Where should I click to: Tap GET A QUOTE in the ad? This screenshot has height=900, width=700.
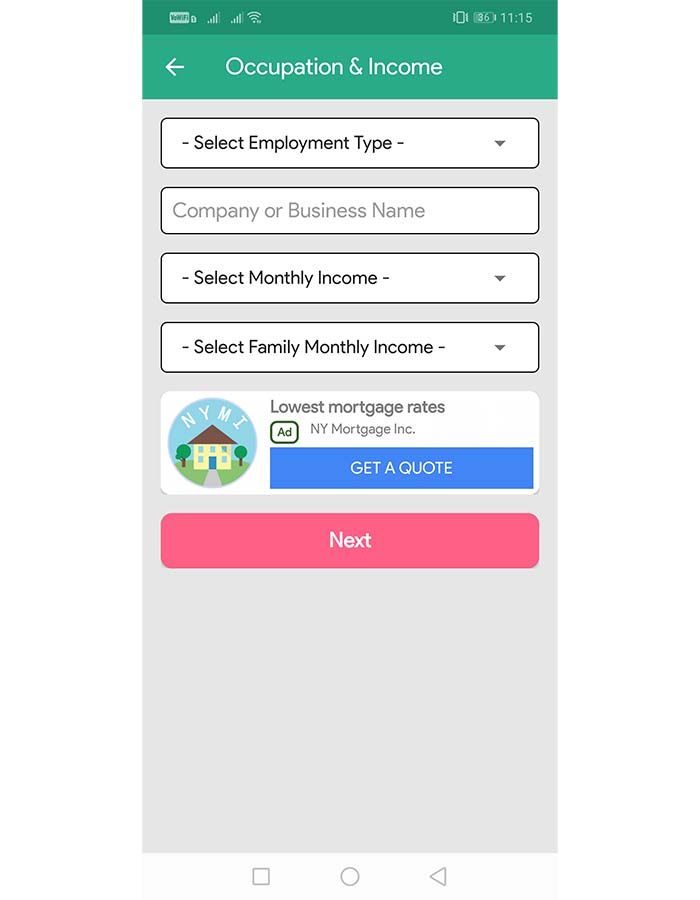click(x=401, y=468)
